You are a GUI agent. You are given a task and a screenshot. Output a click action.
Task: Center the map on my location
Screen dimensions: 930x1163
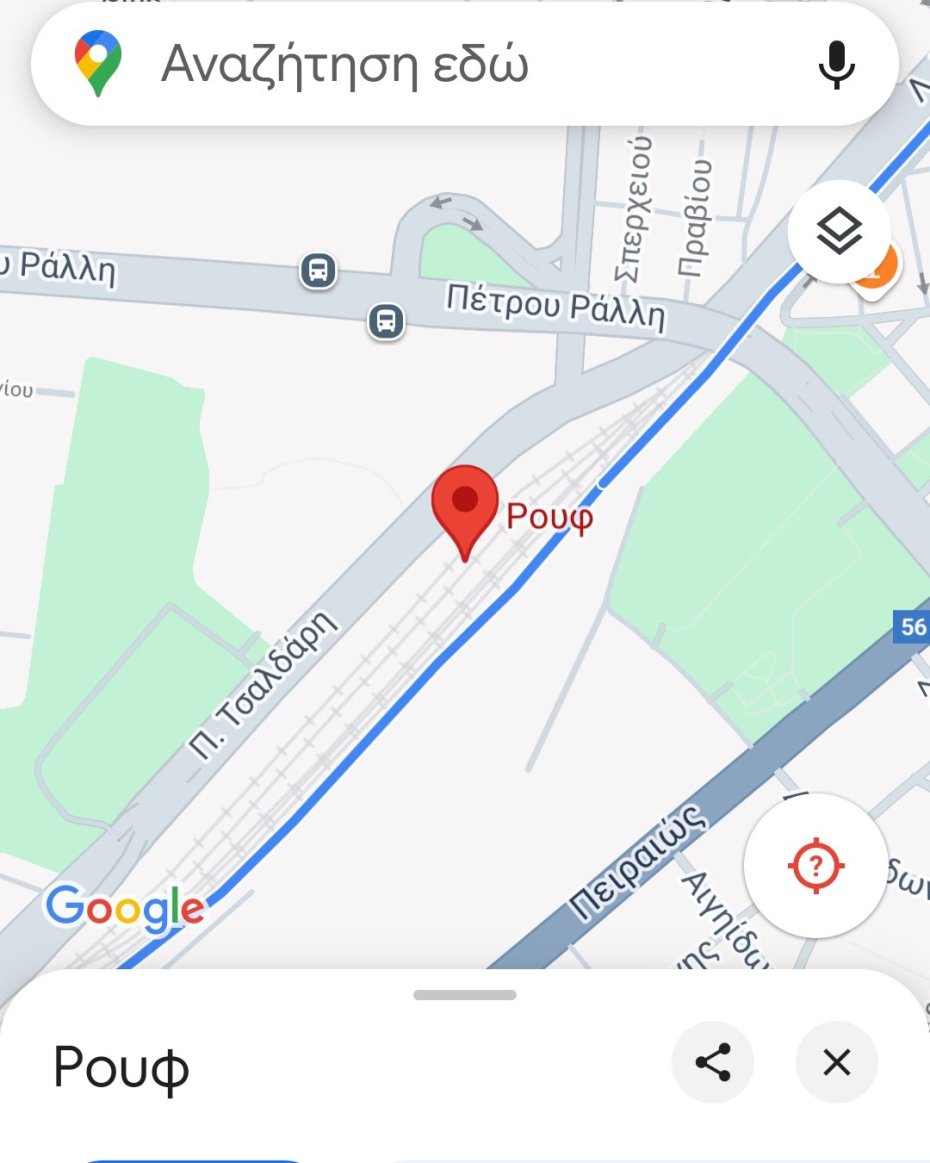point(816,864)
